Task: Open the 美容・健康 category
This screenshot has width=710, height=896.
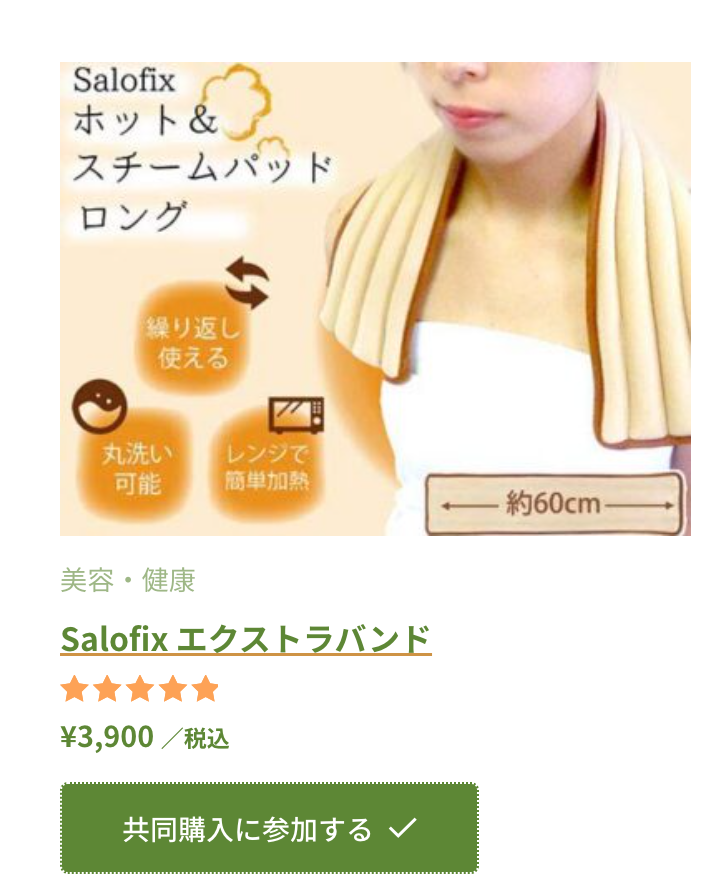Action: [x=127, y=580]
